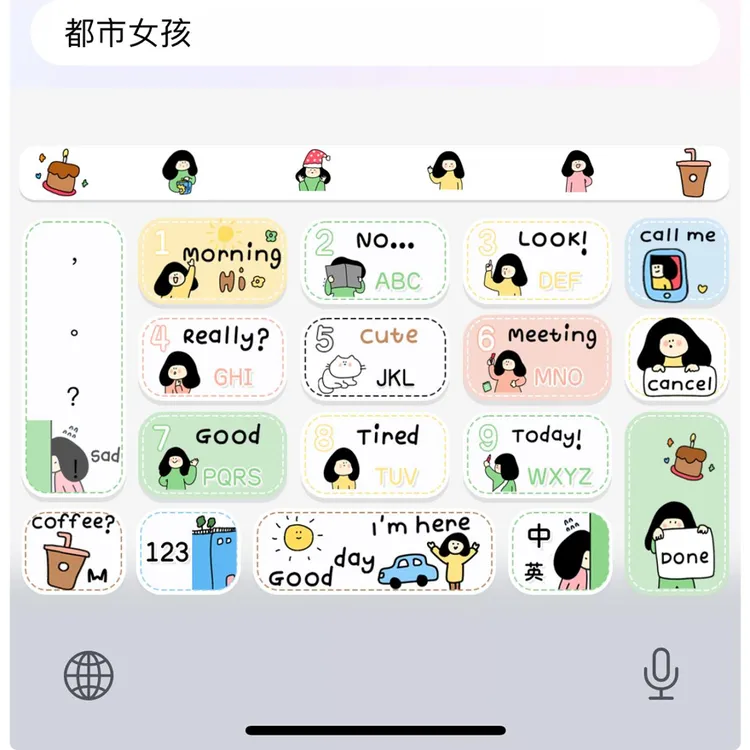Tap the Cancel key
Viewport: 750px width, 750px height.
pyautogui.click(x=677, y=358)
